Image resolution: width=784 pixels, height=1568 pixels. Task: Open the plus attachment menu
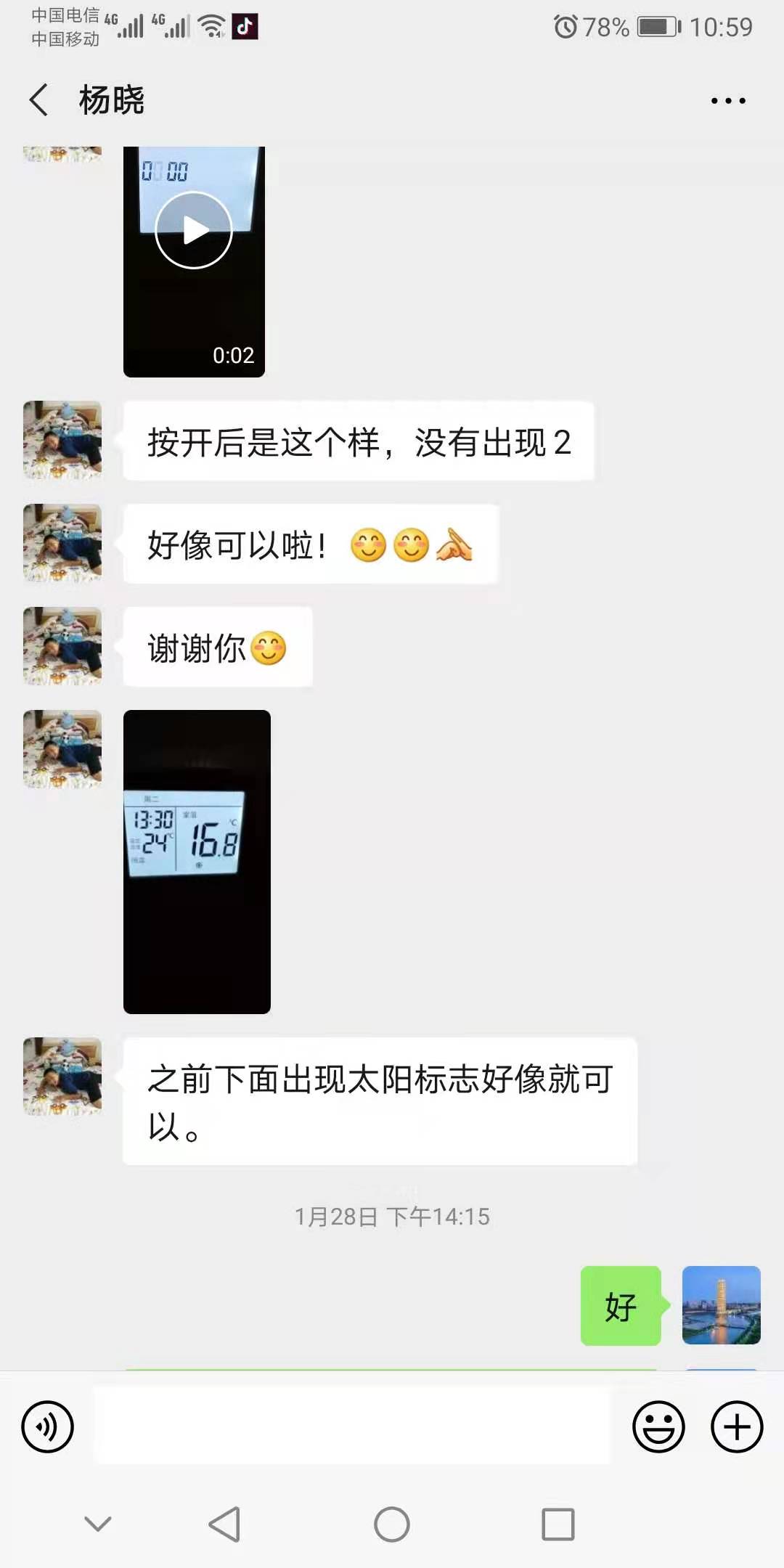[736, 1426]
